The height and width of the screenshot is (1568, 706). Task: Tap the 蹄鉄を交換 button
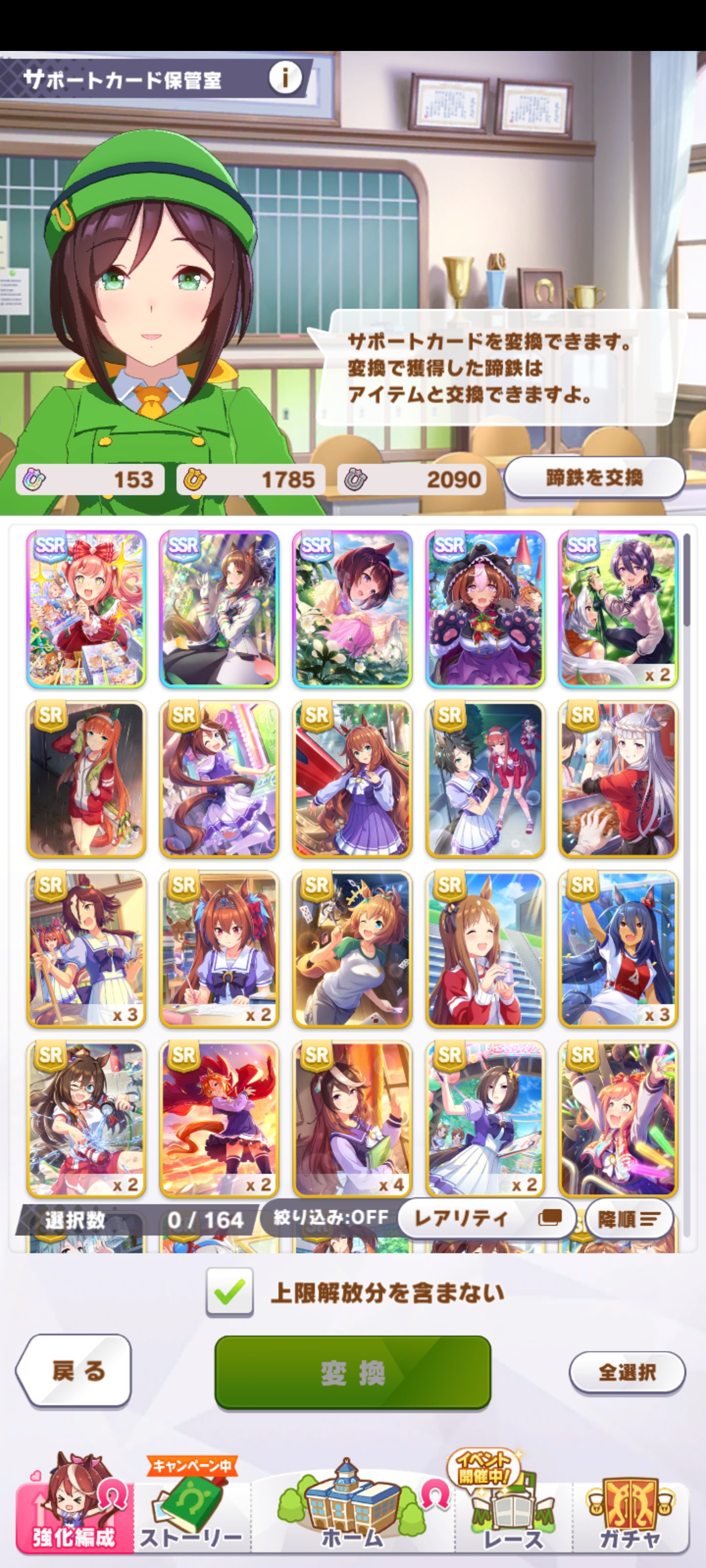pyautogui.click(x=594, y=478)
